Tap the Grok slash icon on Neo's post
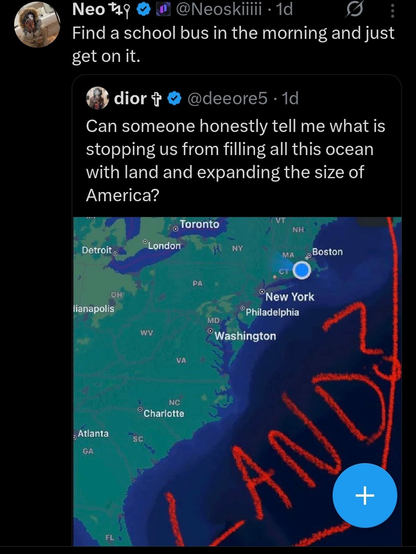 click(x=356, y=10)
